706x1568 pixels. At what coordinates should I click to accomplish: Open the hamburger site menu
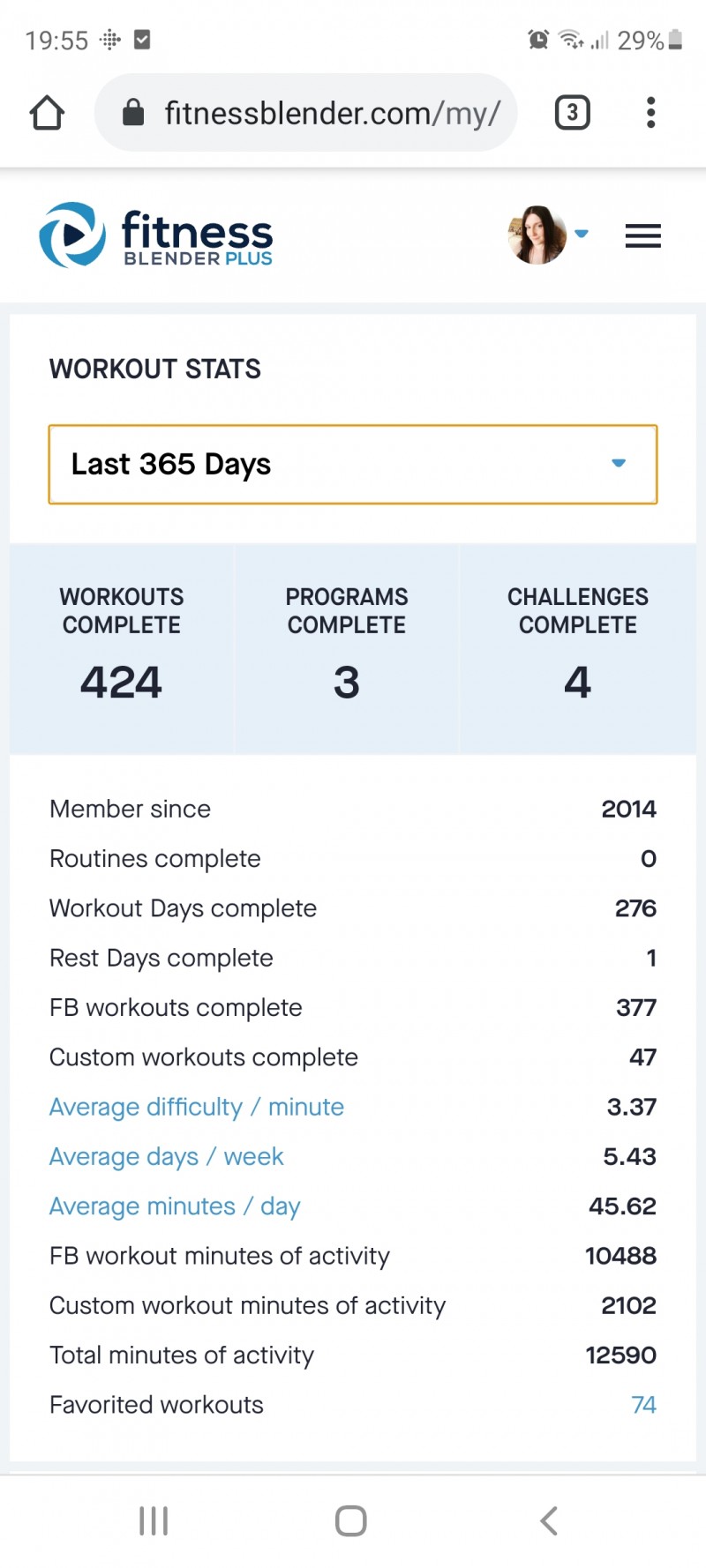tap(642, 235)
